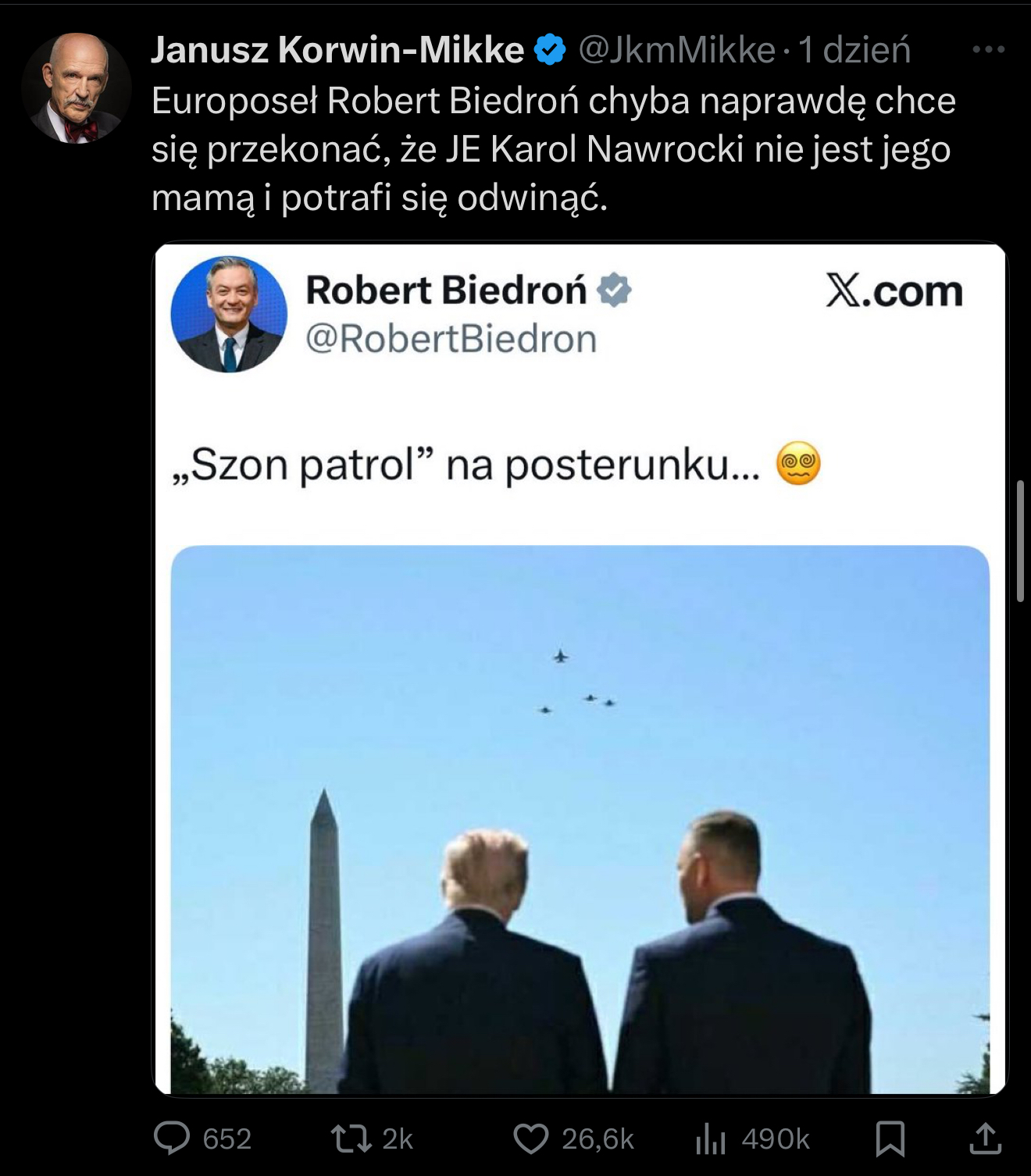1031x1176 pixels.
Task: Reply to the post with 652 comments
Action: (x=173, y=1138)
